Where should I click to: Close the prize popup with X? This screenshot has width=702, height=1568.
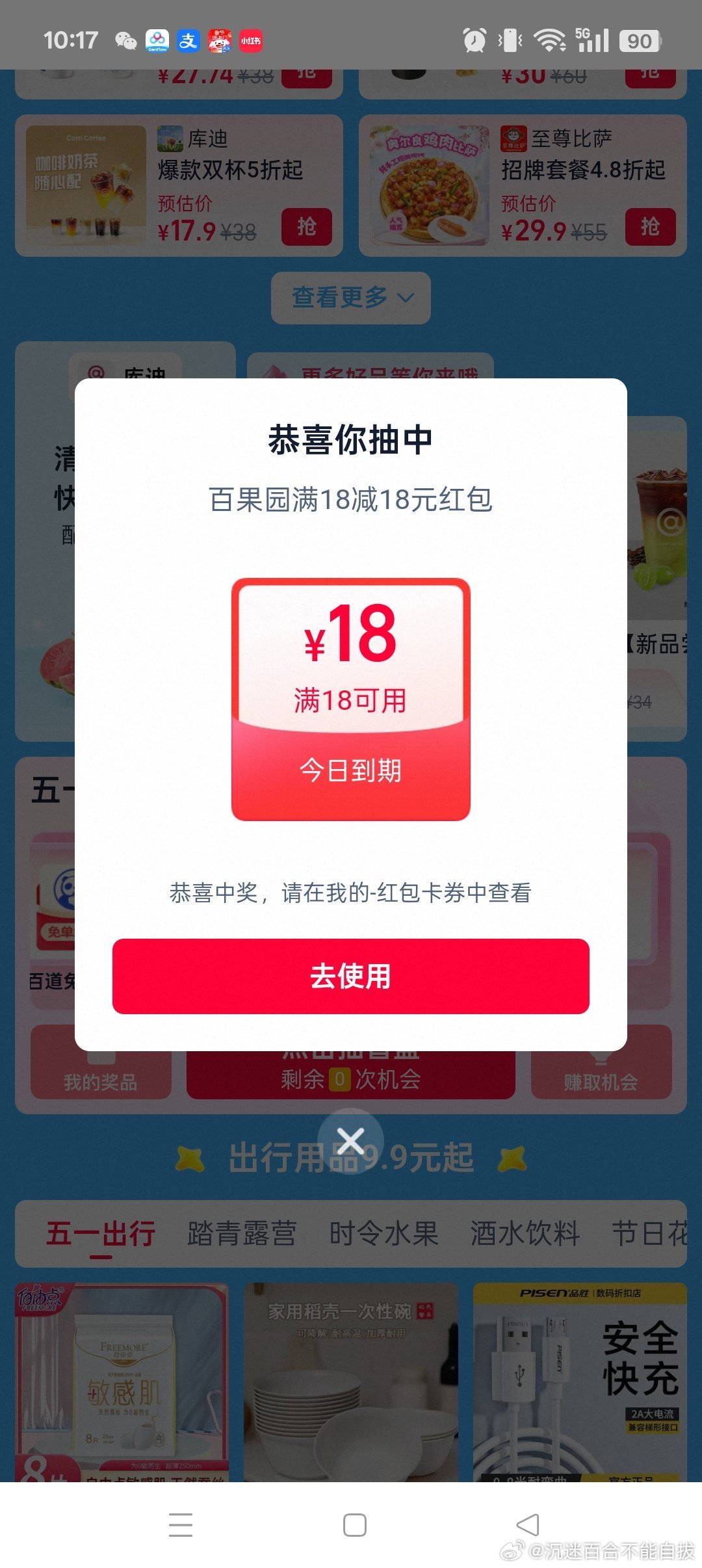[350, 1141]
